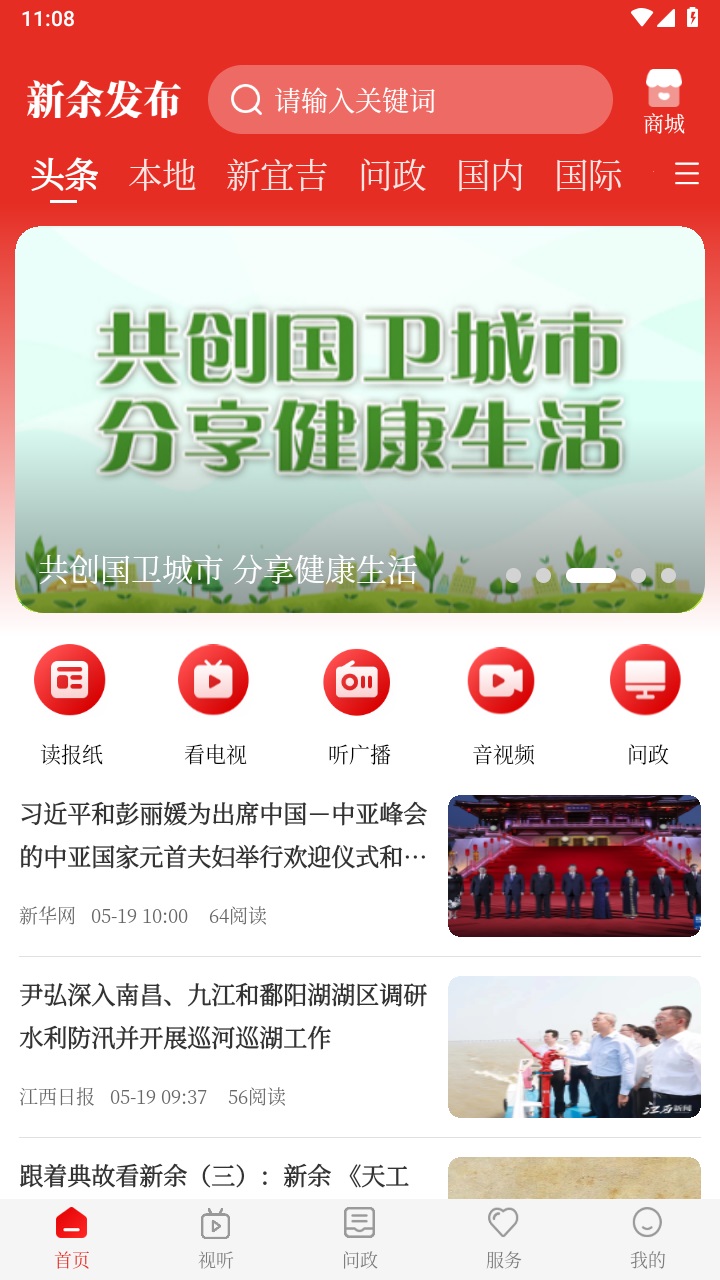This screenshot has width=720, height=1280.
Task: Open the 读报纸 newspaper reading icon
Action: pyautogui.click(x=69, y=679)
